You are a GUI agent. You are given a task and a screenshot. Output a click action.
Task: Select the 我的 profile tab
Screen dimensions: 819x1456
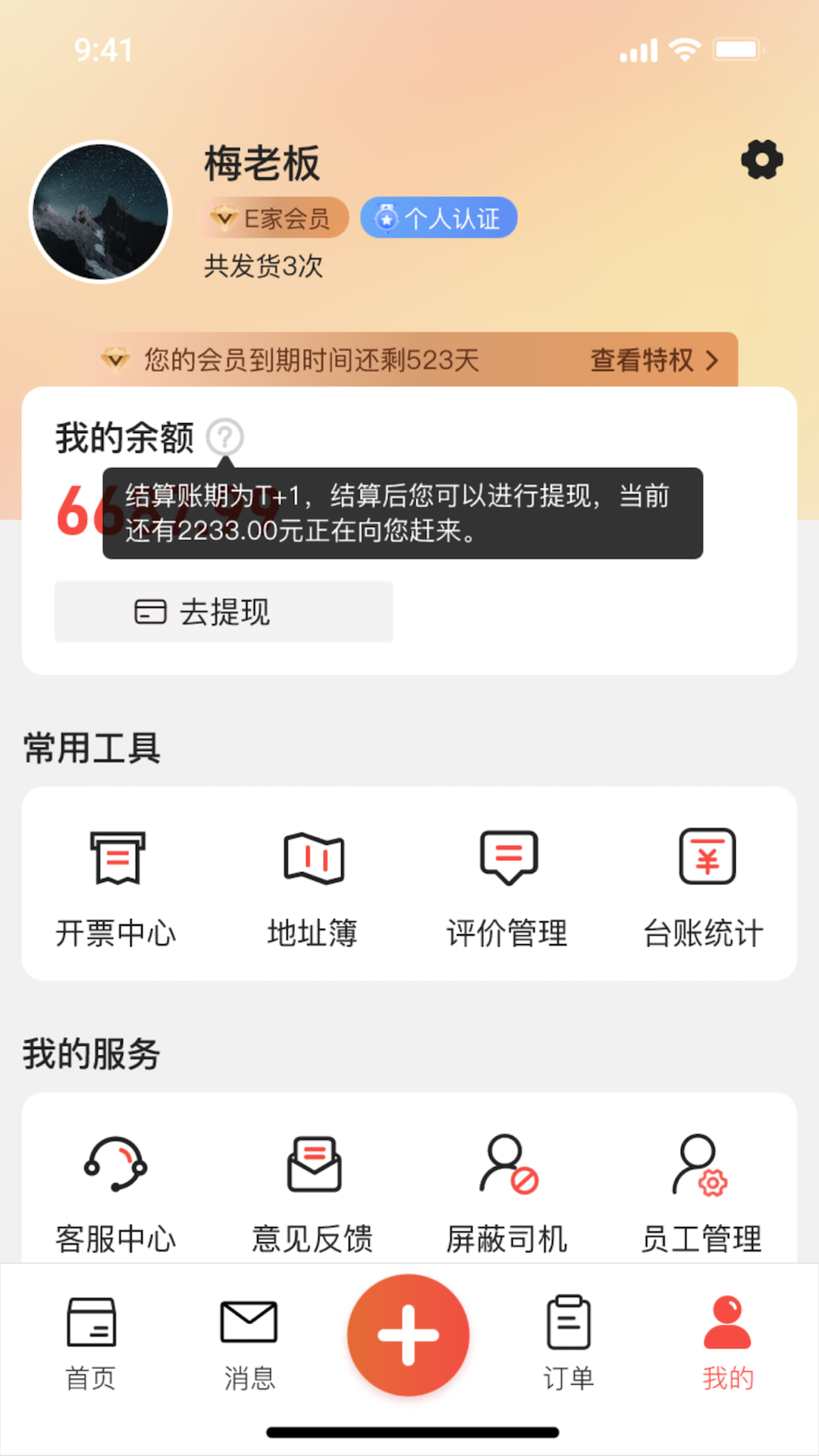tap(727, 1342)
